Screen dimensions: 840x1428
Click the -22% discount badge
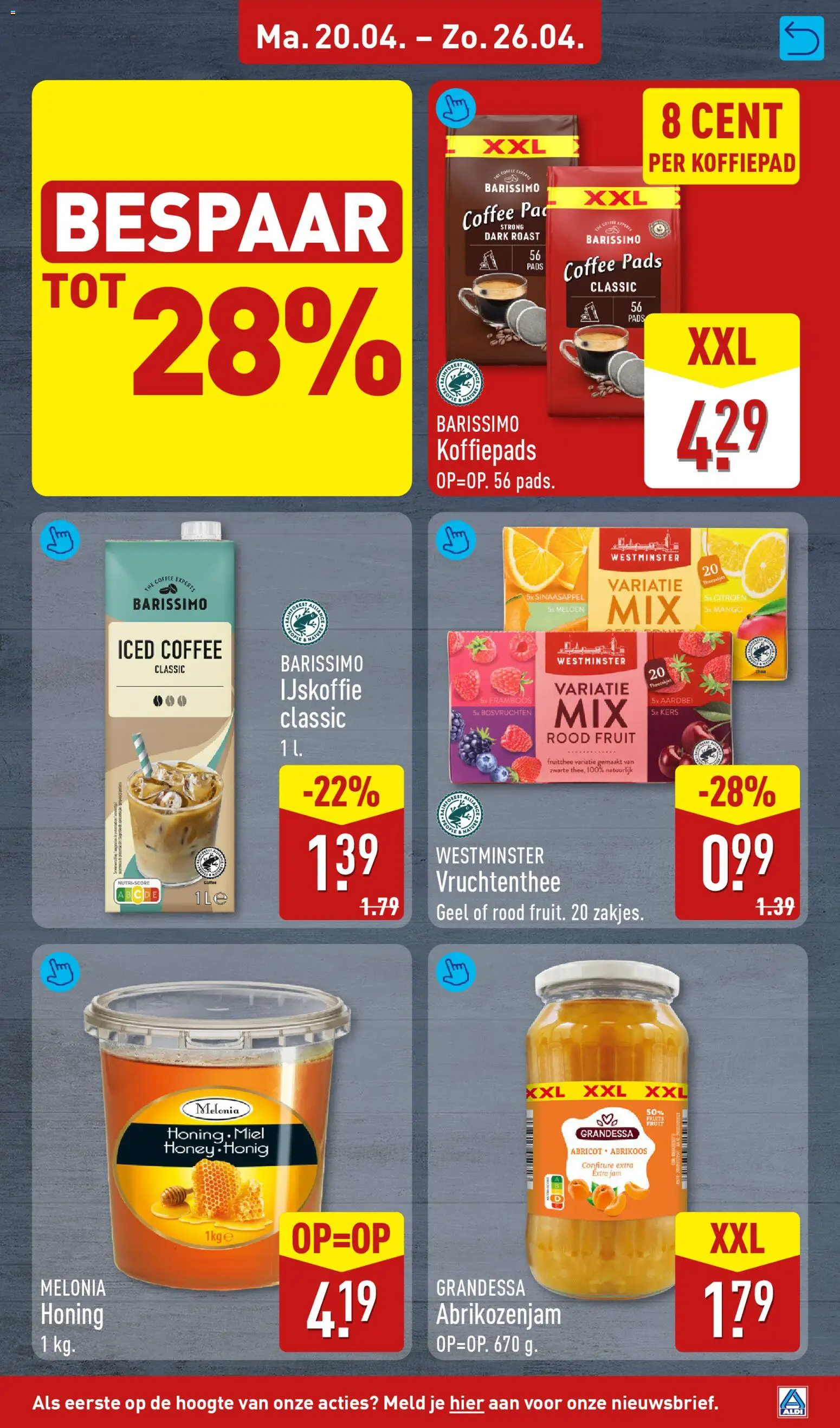point(343,791)
